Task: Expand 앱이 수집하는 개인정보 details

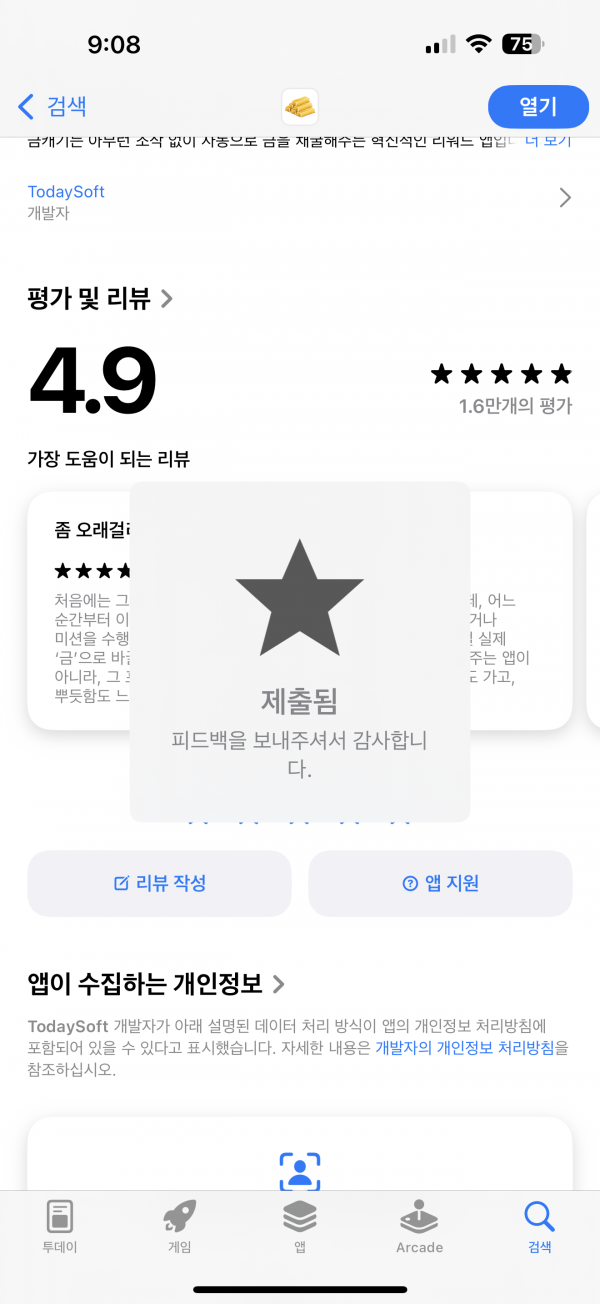Action: coord(156,984)
